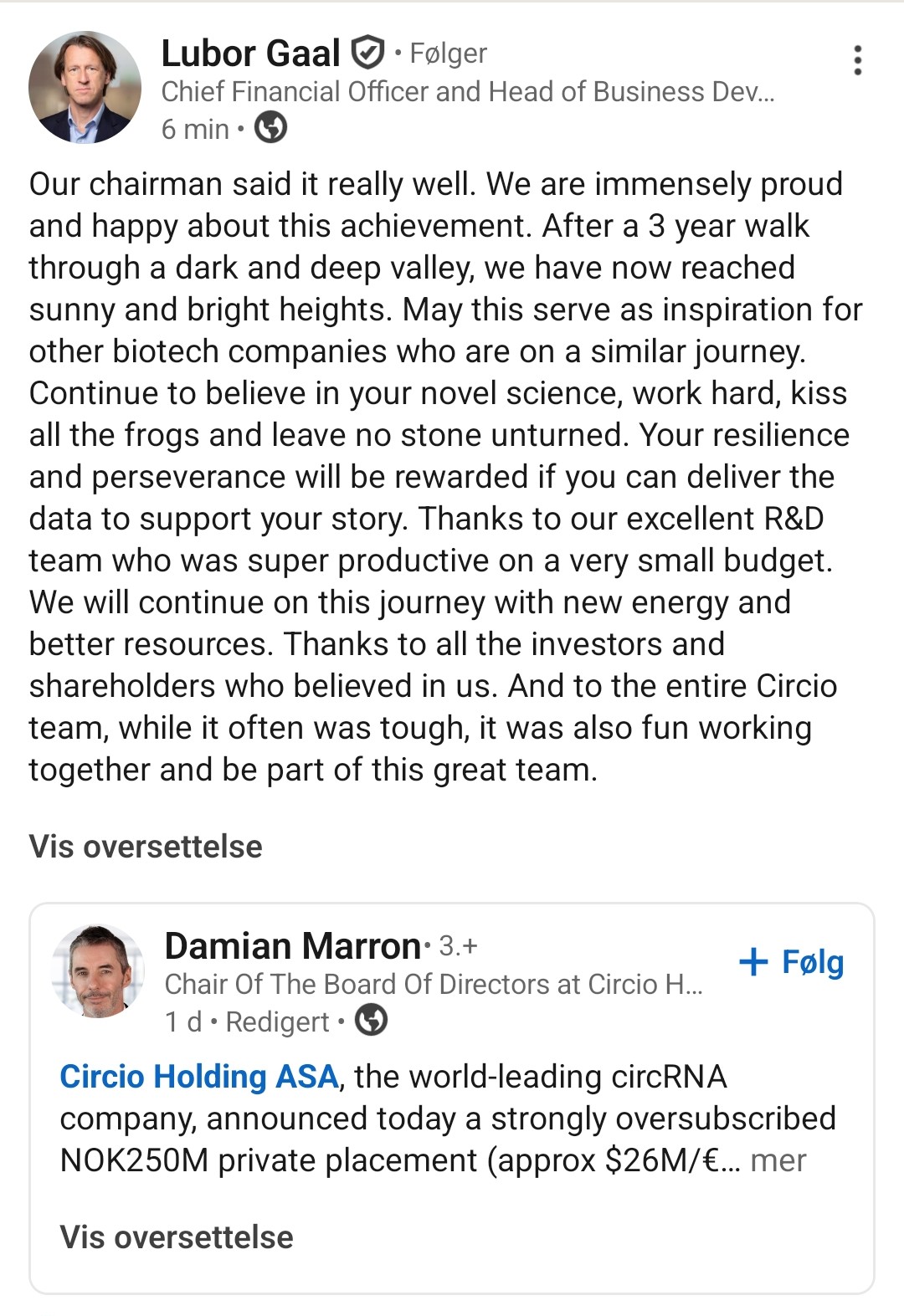Show translation of Lubor Gaal's post
Image resolution: width=904 pixels, height=1316 pixels.
click(146, 847)
